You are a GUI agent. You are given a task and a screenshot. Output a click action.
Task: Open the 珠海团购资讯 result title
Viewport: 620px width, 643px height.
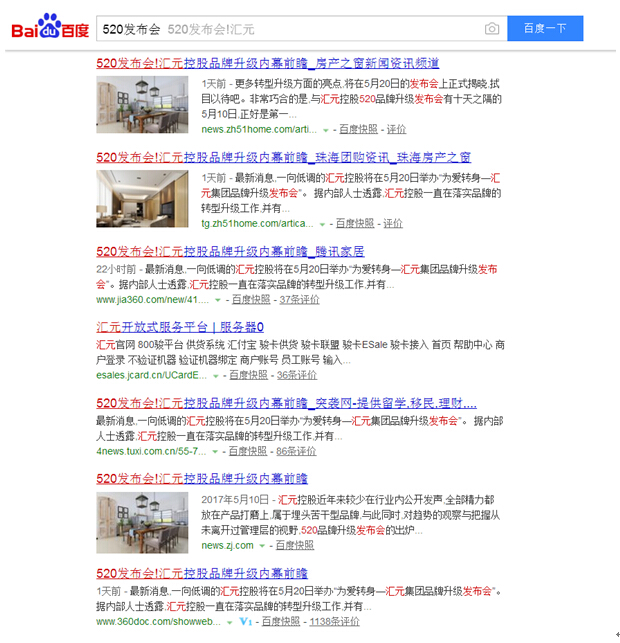pyautogui.click(x=283, y=157)
